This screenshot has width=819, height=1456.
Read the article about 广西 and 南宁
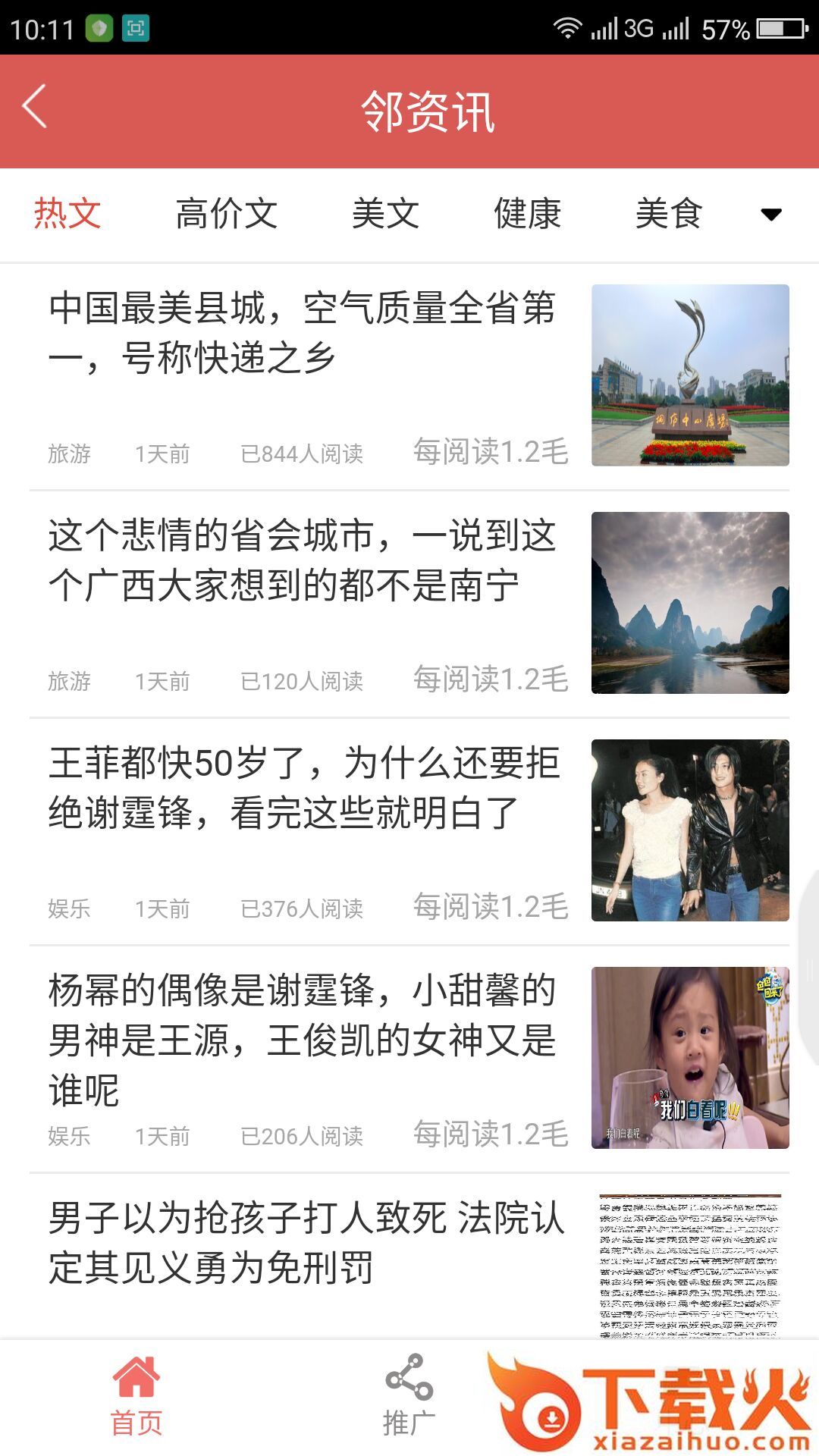coord(303,560)
